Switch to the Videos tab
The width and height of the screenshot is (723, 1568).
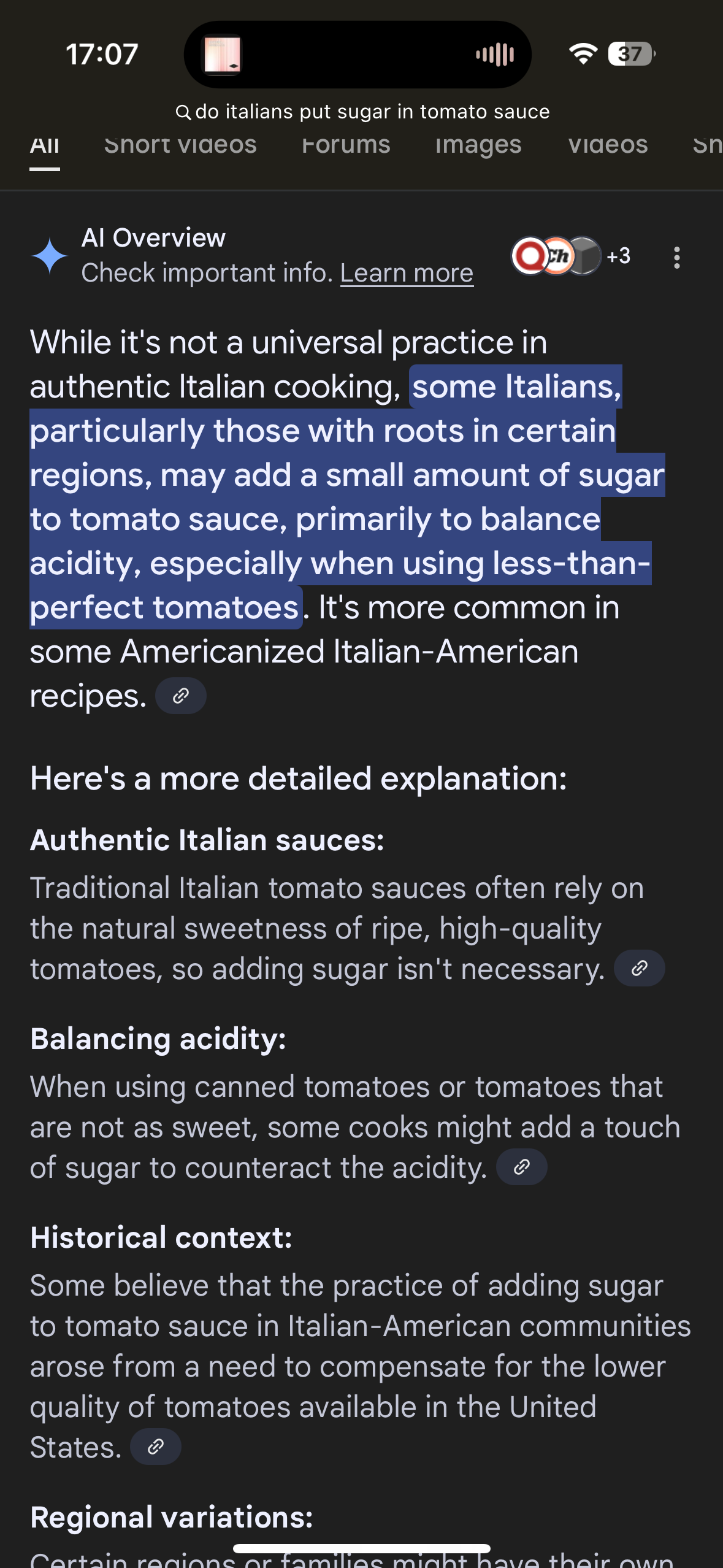click(608, 145)
